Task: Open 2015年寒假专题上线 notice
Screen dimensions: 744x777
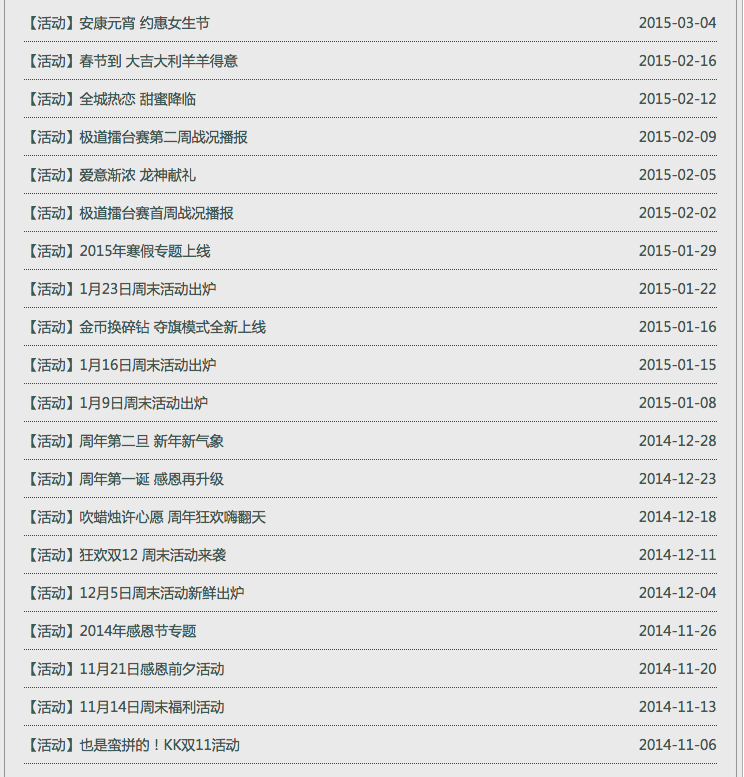Action: (x=145, y=251)
